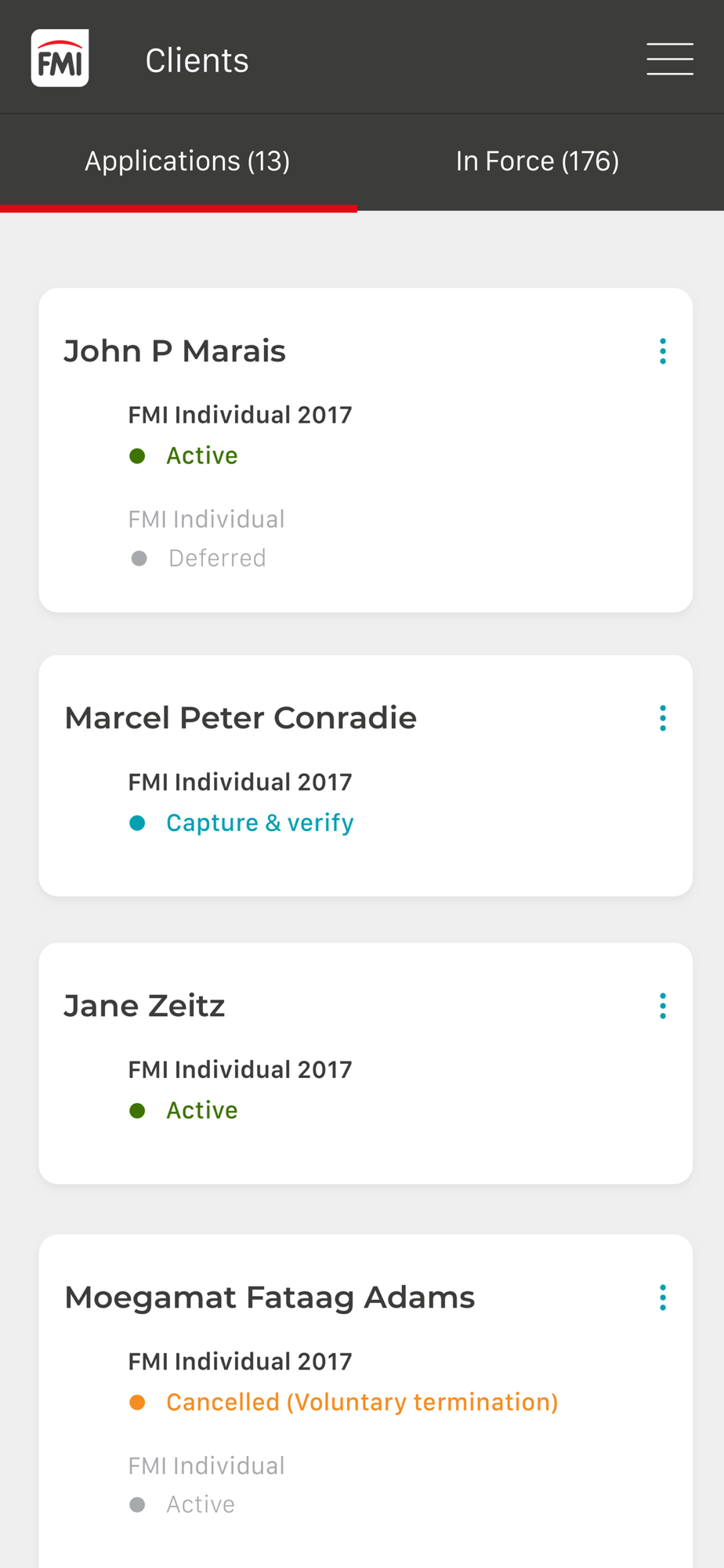The image size is (724, 1568).
Task: View Moegamat Fataag Adams' card
Action: 366,1402
